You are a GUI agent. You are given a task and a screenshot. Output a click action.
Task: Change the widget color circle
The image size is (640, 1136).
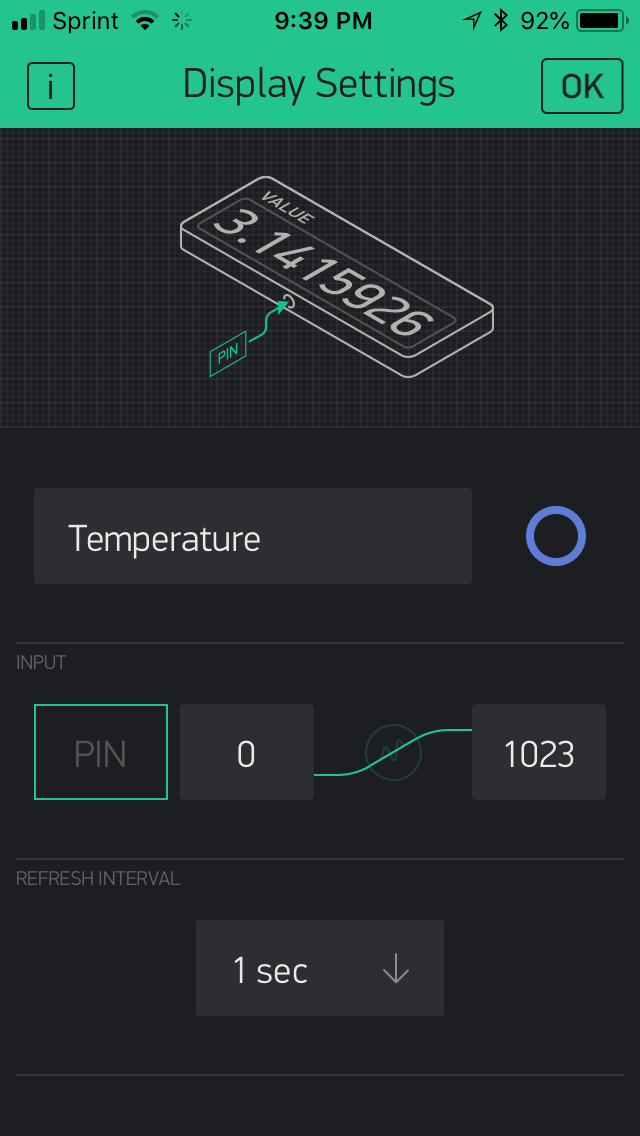[x=556, y=537]
